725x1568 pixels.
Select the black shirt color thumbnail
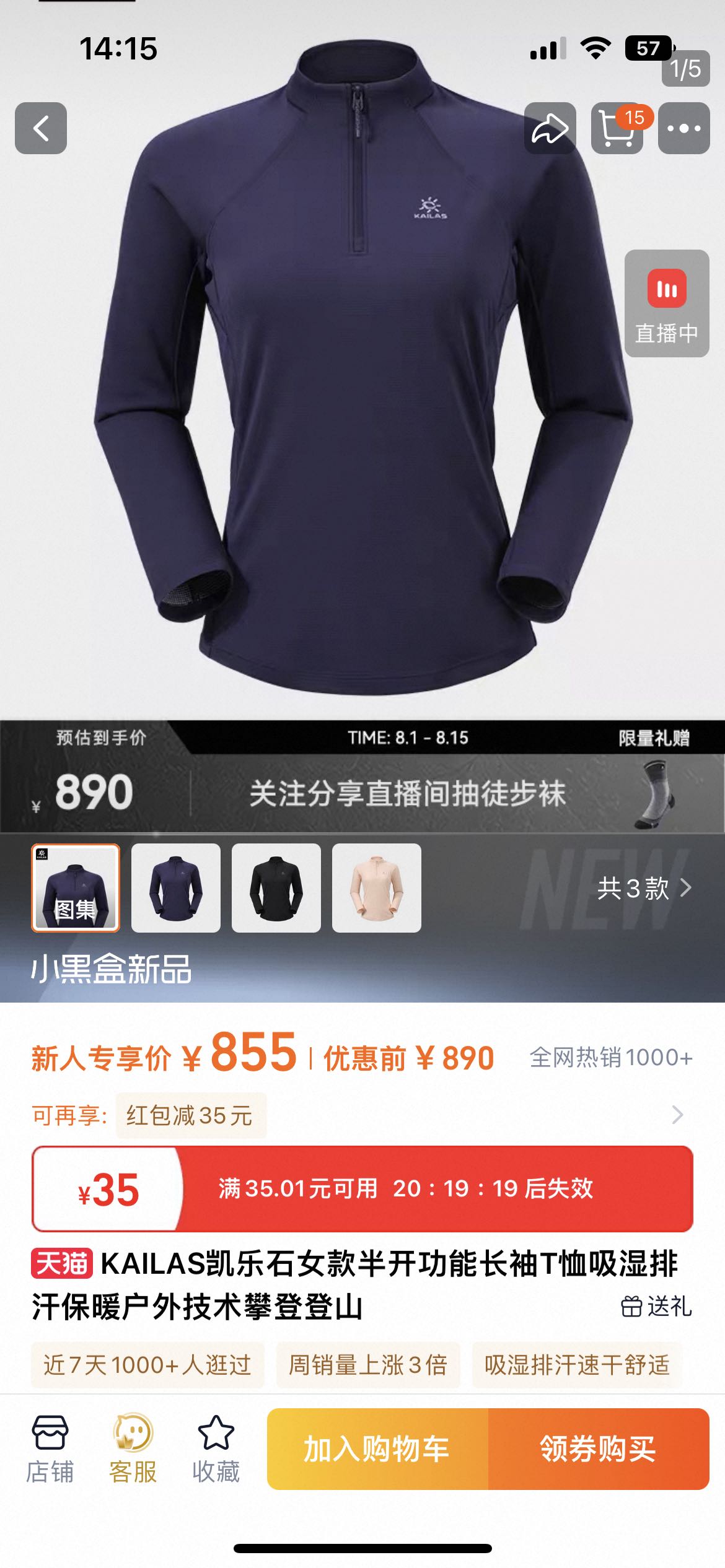coord(276,887)
